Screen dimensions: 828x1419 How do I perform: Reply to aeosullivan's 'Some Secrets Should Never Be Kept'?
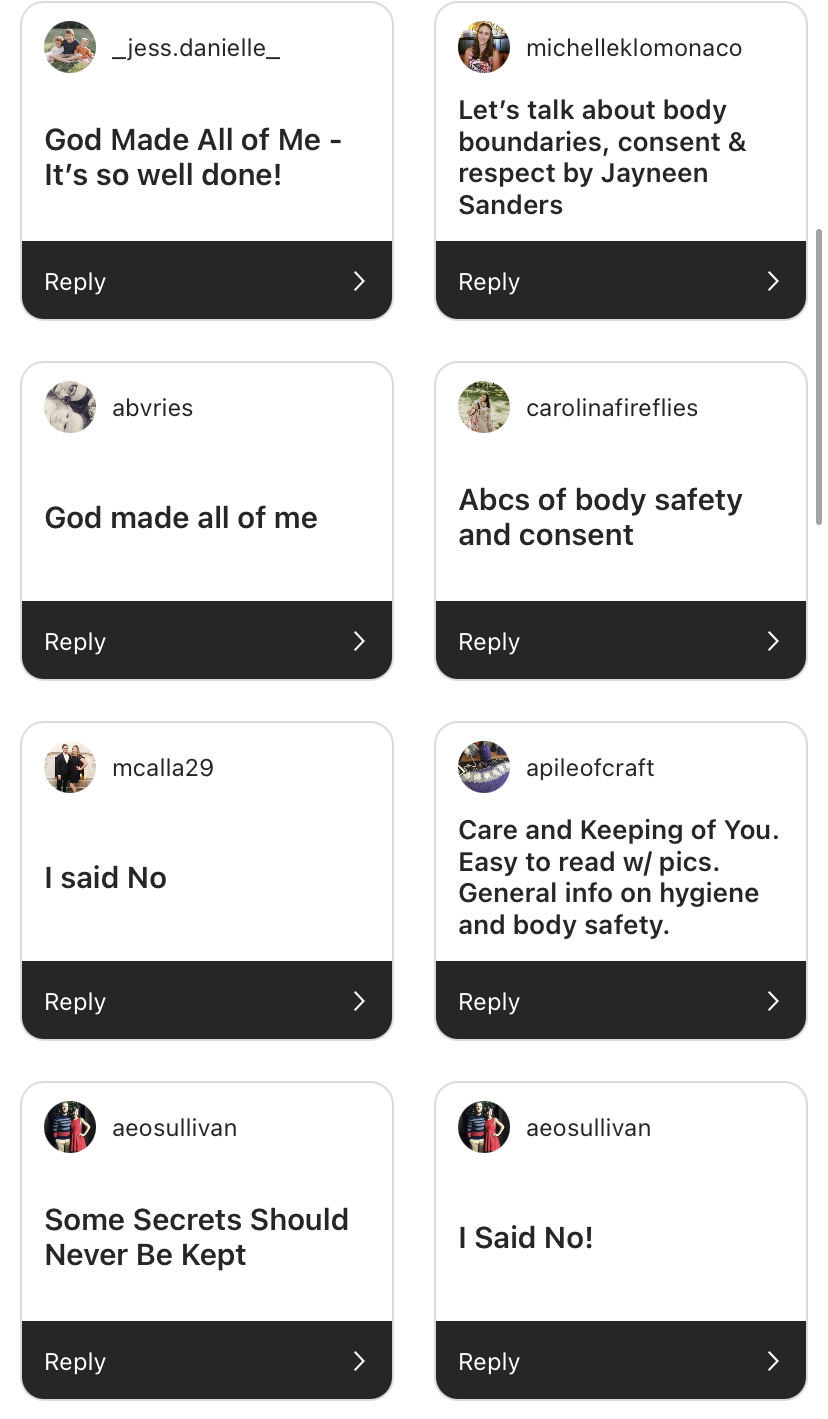pos(206,1361)
